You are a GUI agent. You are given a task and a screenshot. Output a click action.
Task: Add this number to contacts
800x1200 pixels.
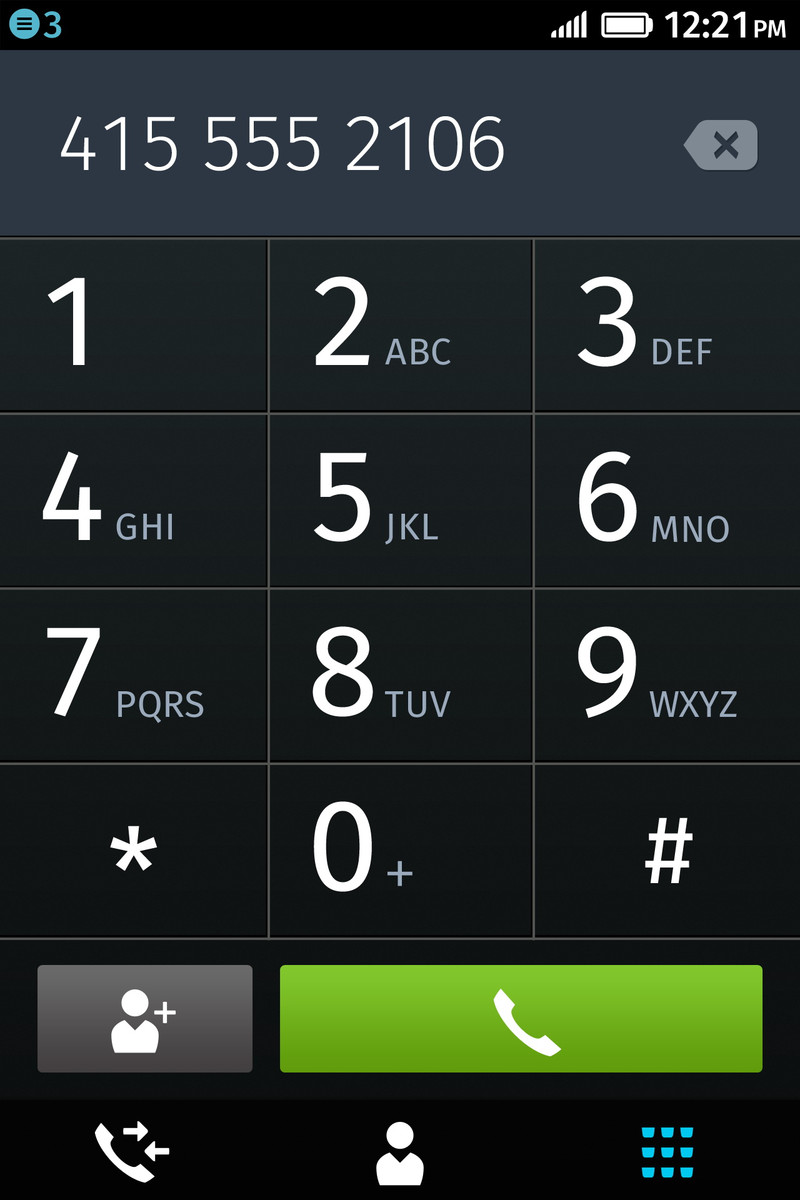coord(145,1018)
